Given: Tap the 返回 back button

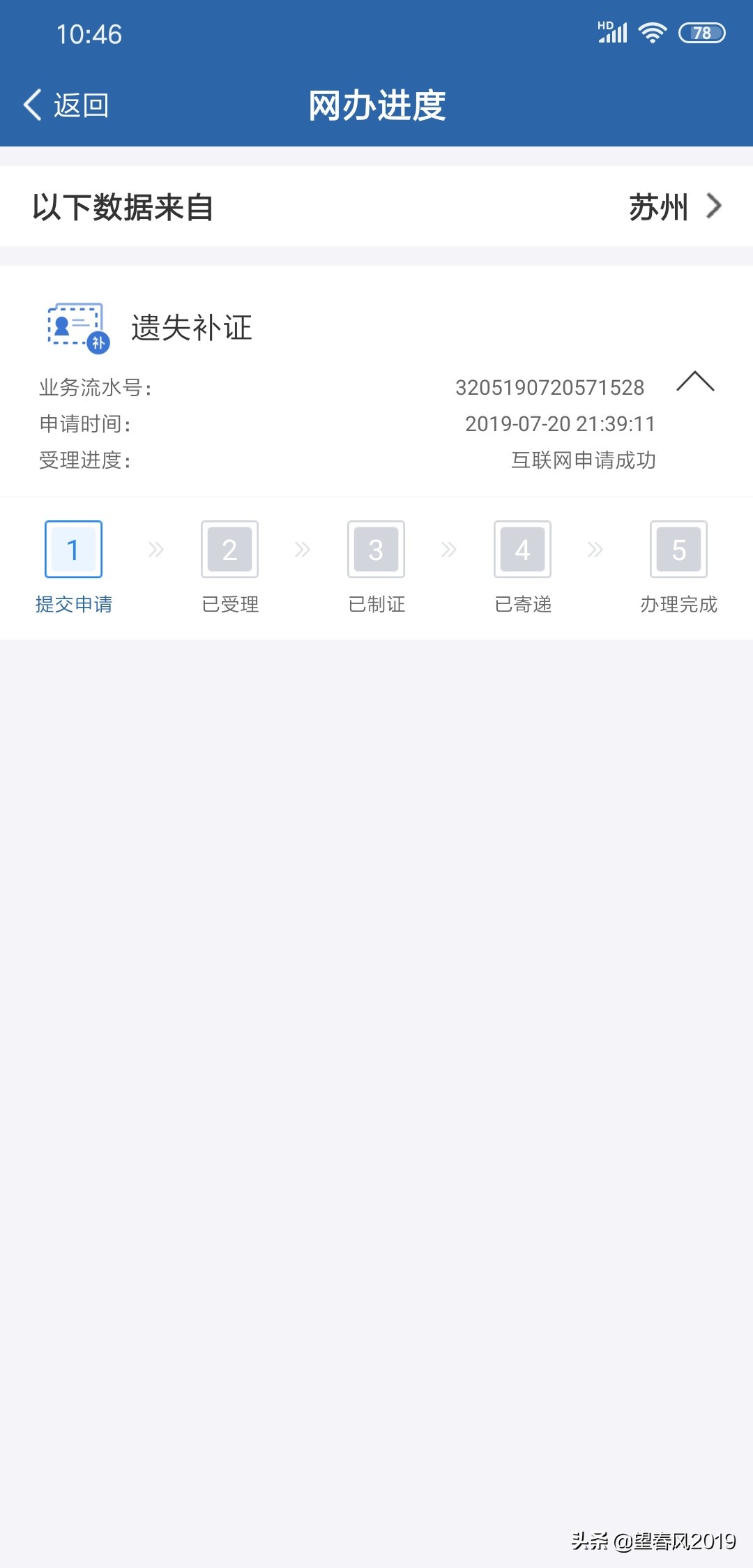Looking at the screenshot, I should click(67, 105).
